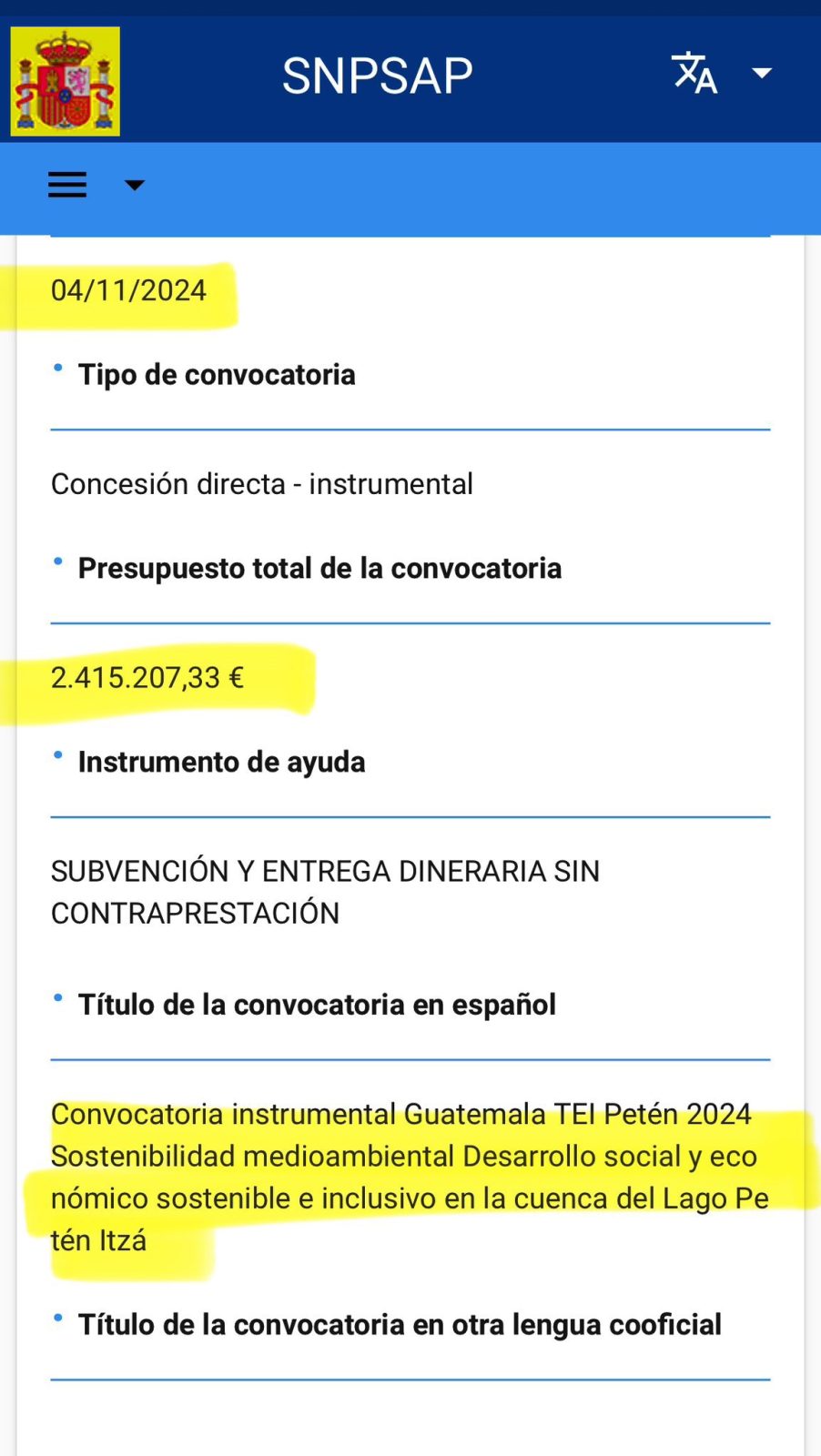Click the bullet icon next to Tipo de convocatoria
The width and height of the screenshot is (821, 1456).
pos(57,367)
